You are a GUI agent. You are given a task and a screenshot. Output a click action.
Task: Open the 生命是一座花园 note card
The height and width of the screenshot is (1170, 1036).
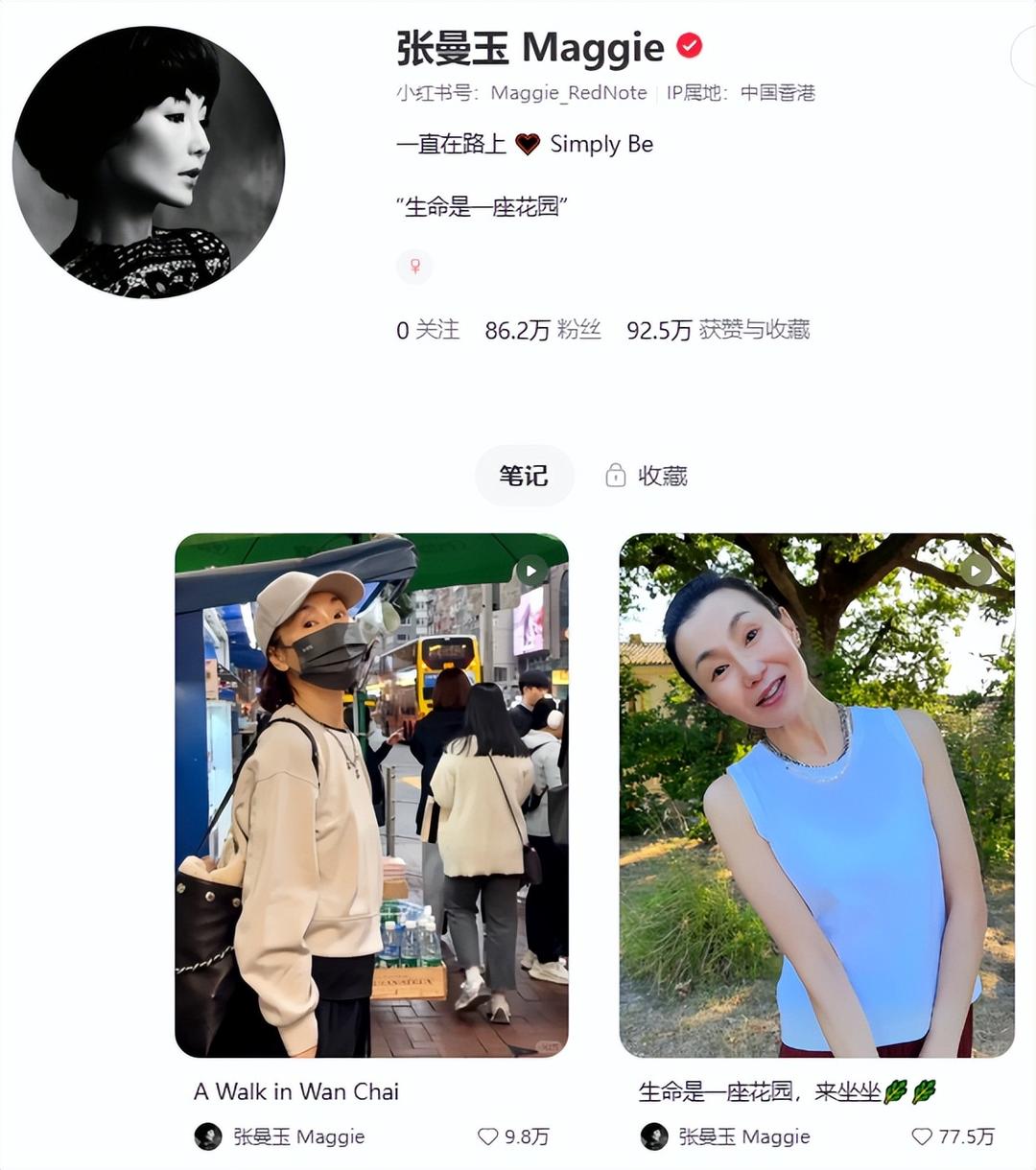point(816,795)
